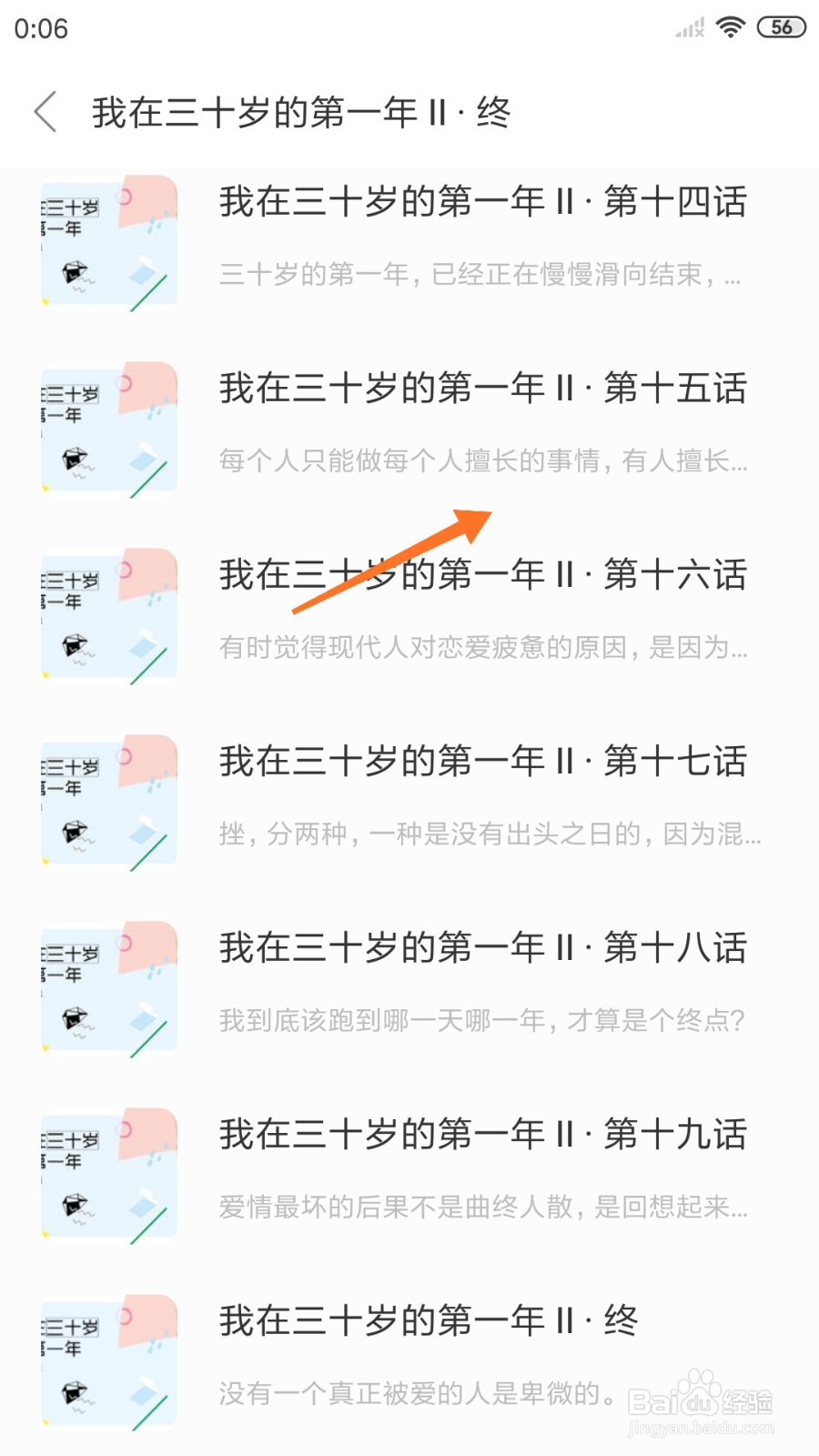Viewport: 819px width, 1456px height.
Task: Select the episode 第十六话 entry
Action: pyautogui.click(x=482, y=575)
